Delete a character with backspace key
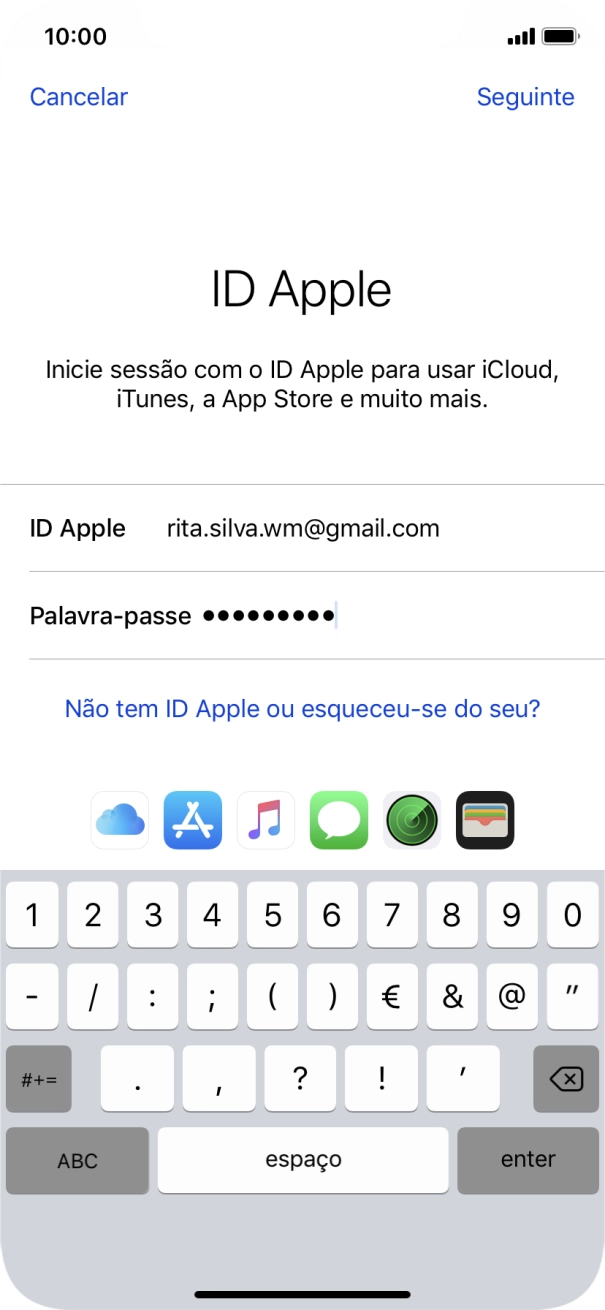This screenshot has height=1310, width=605. (566, 1079)
